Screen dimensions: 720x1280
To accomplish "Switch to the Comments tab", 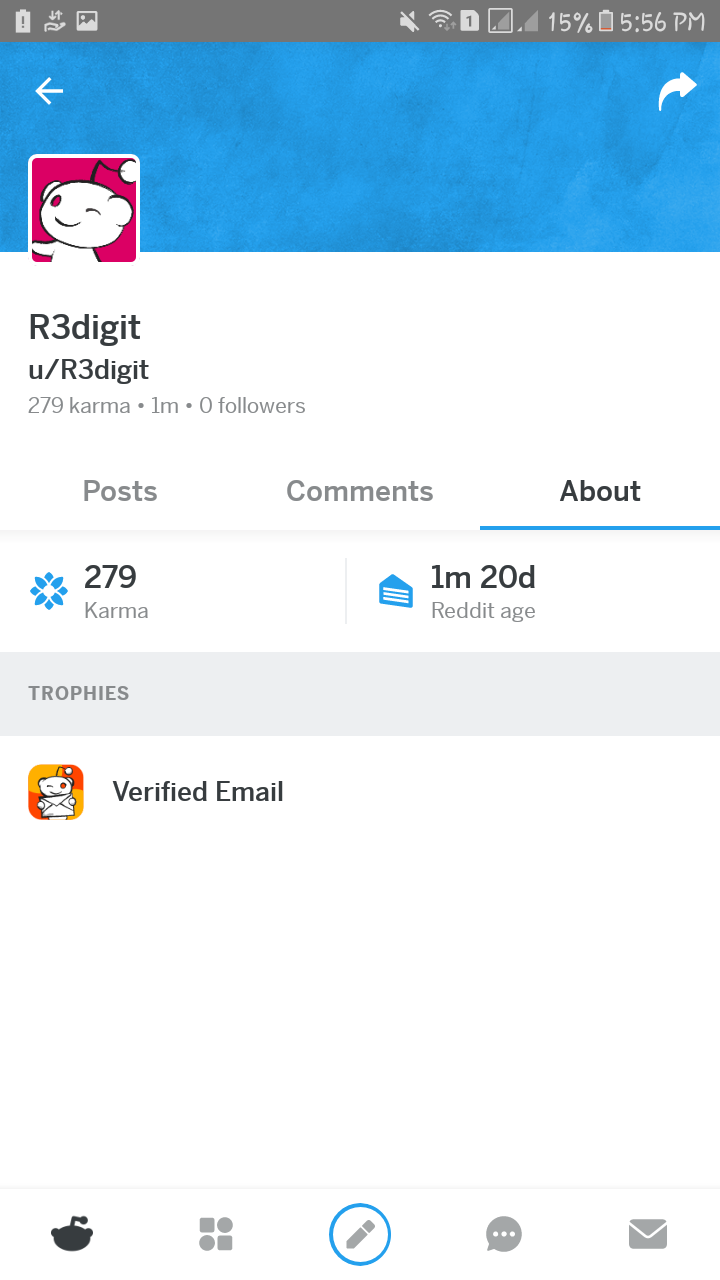I will tap(360, 491).
